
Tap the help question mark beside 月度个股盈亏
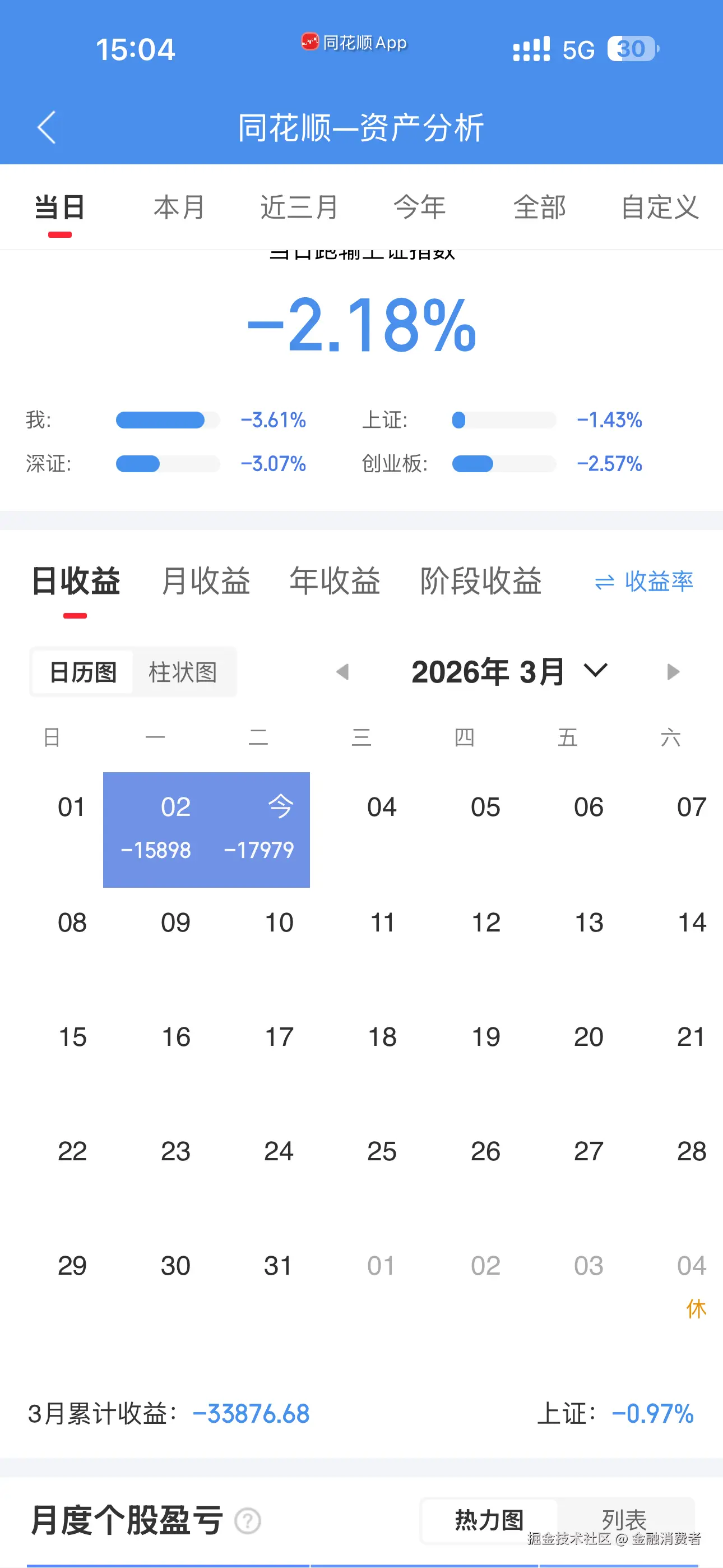[x=248, y=1520]
